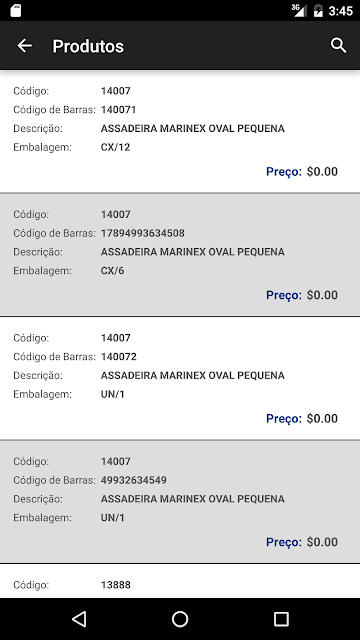Select product with barcode 49932634549

(180, 502)
